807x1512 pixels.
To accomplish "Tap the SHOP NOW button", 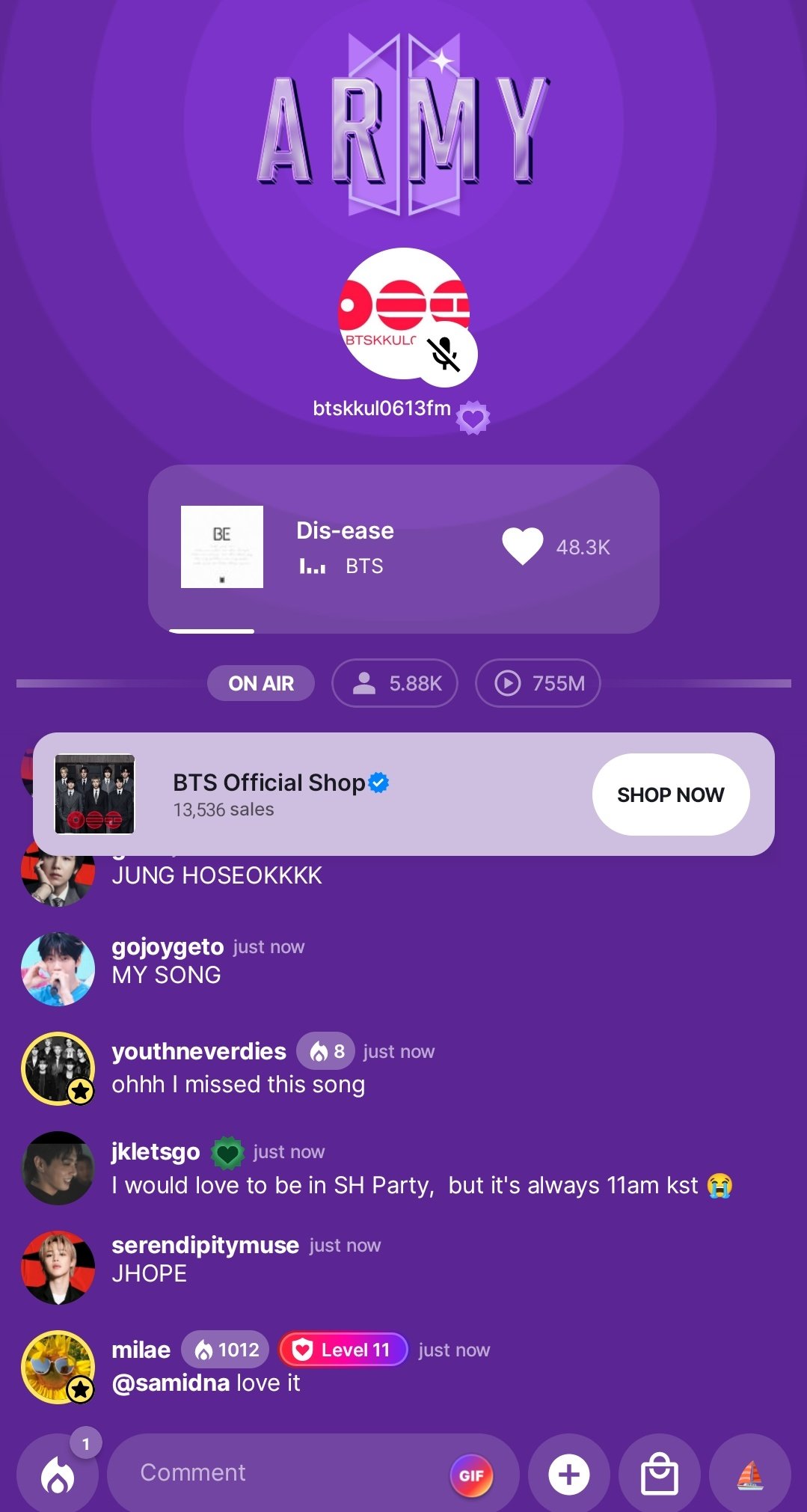I will [x=670, y=795].
